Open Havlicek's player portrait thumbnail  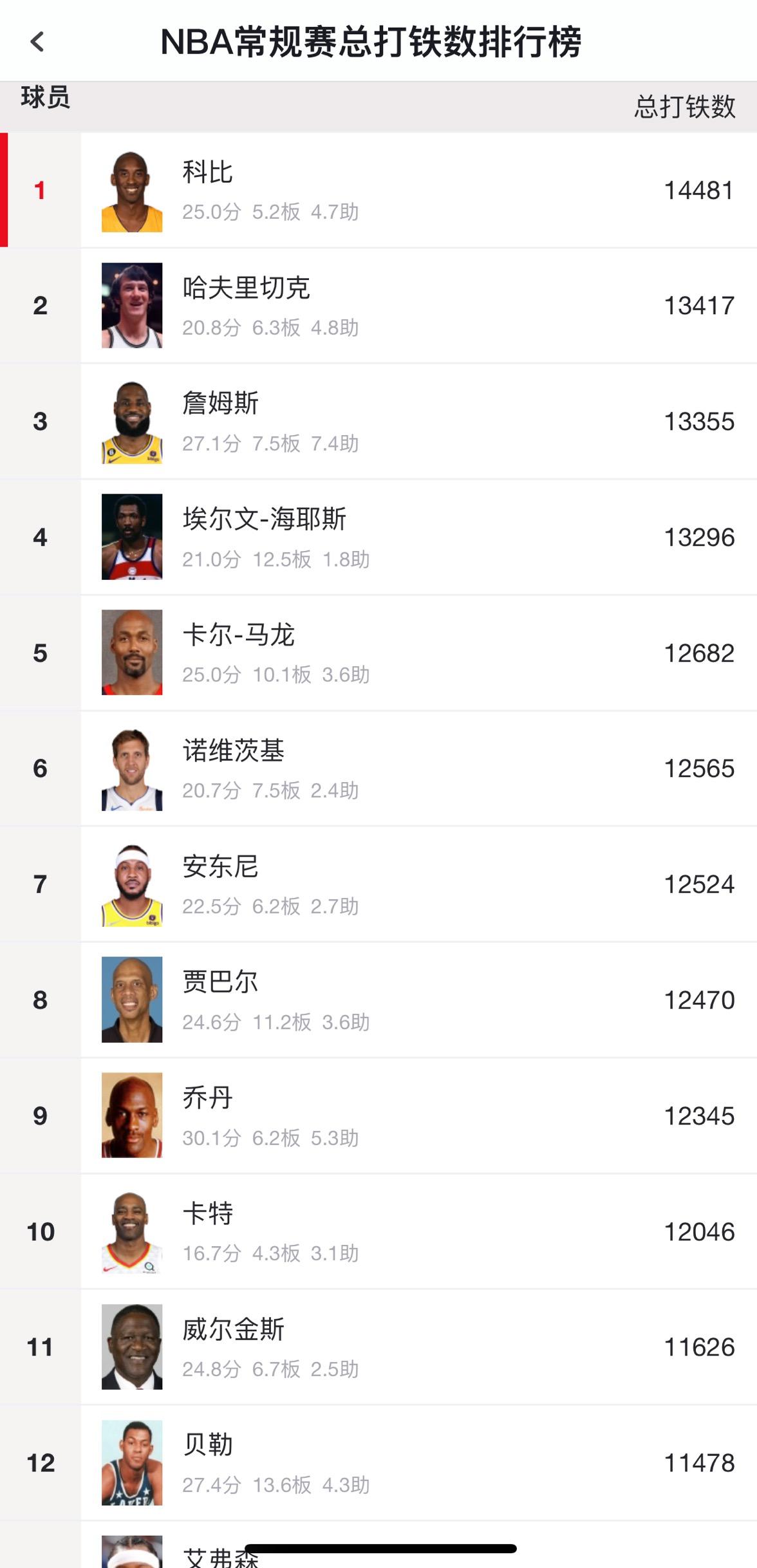[132, 304]
